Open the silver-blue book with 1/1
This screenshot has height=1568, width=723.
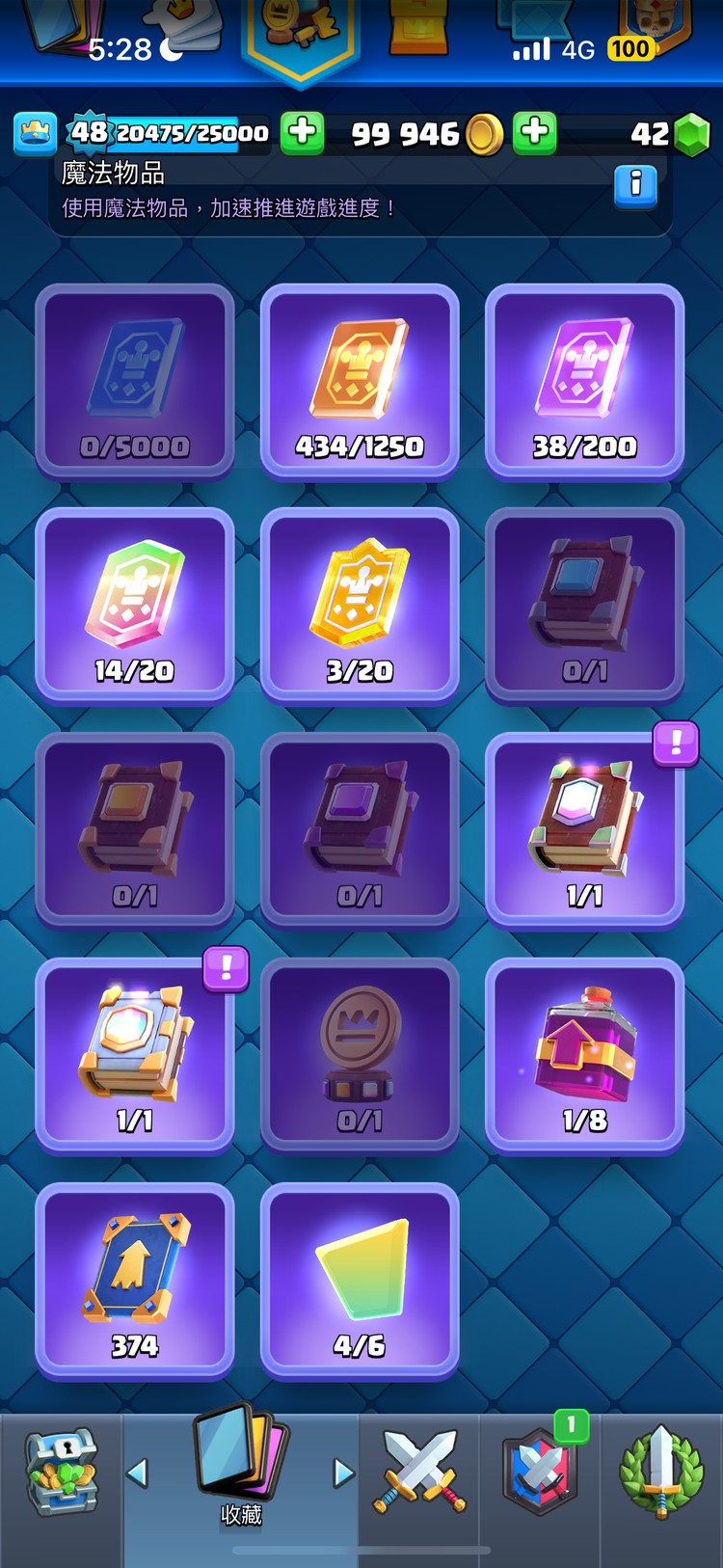coord(135,1054)
